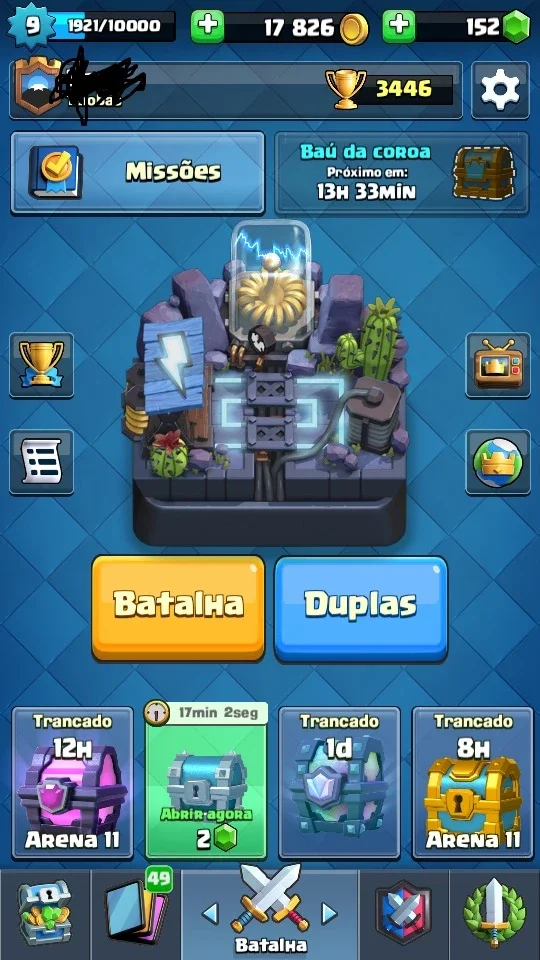The image size is (540, 960).
Task: Start a Duplas 2v2 match
Action: [361, 608]
